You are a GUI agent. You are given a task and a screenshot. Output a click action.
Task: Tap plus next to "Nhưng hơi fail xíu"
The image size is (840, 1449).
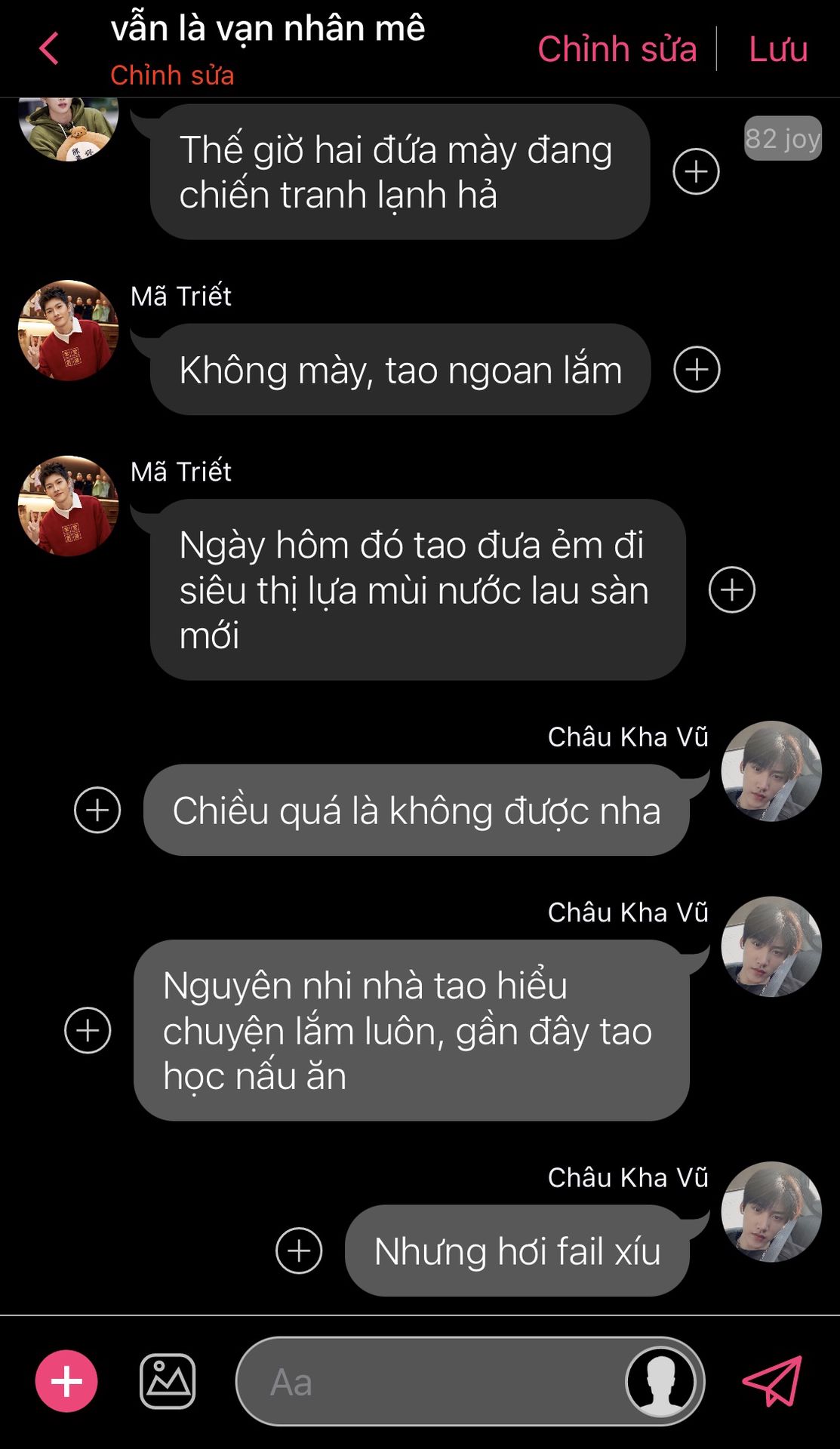coord(299,1251)
